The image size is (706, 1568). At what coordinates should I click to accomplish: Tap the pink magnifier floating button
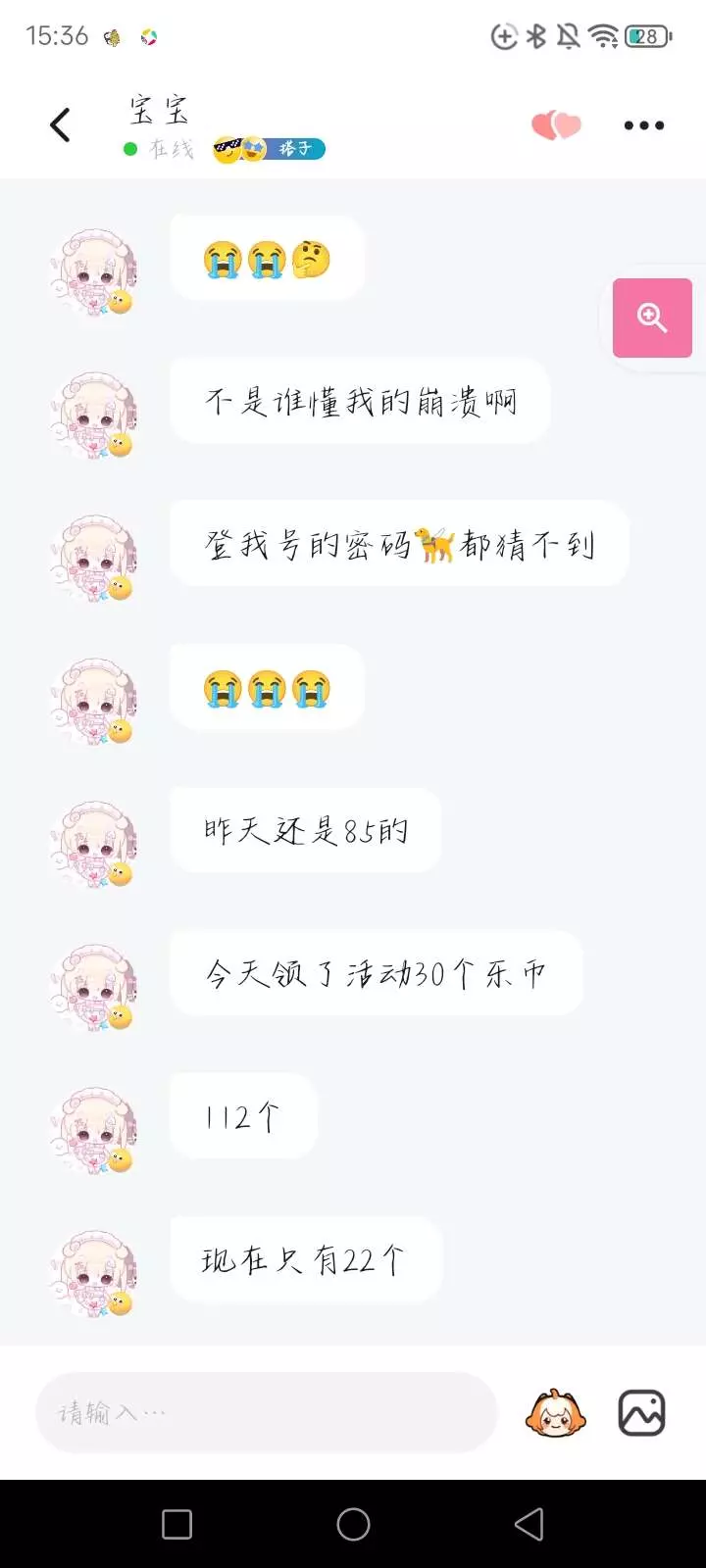tap(652, 318)
